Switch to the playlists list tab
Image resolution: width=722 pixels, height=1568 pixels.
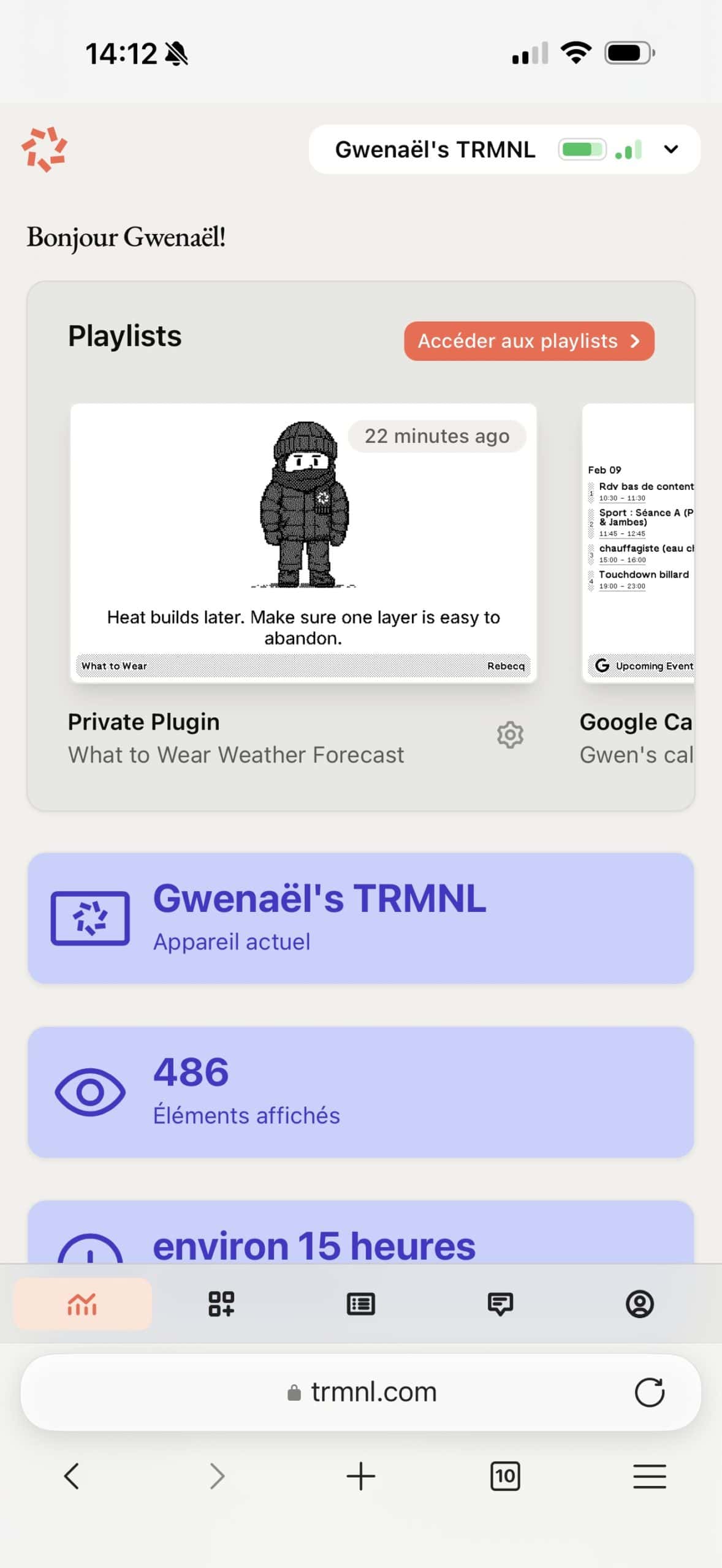click(360, 1304)
